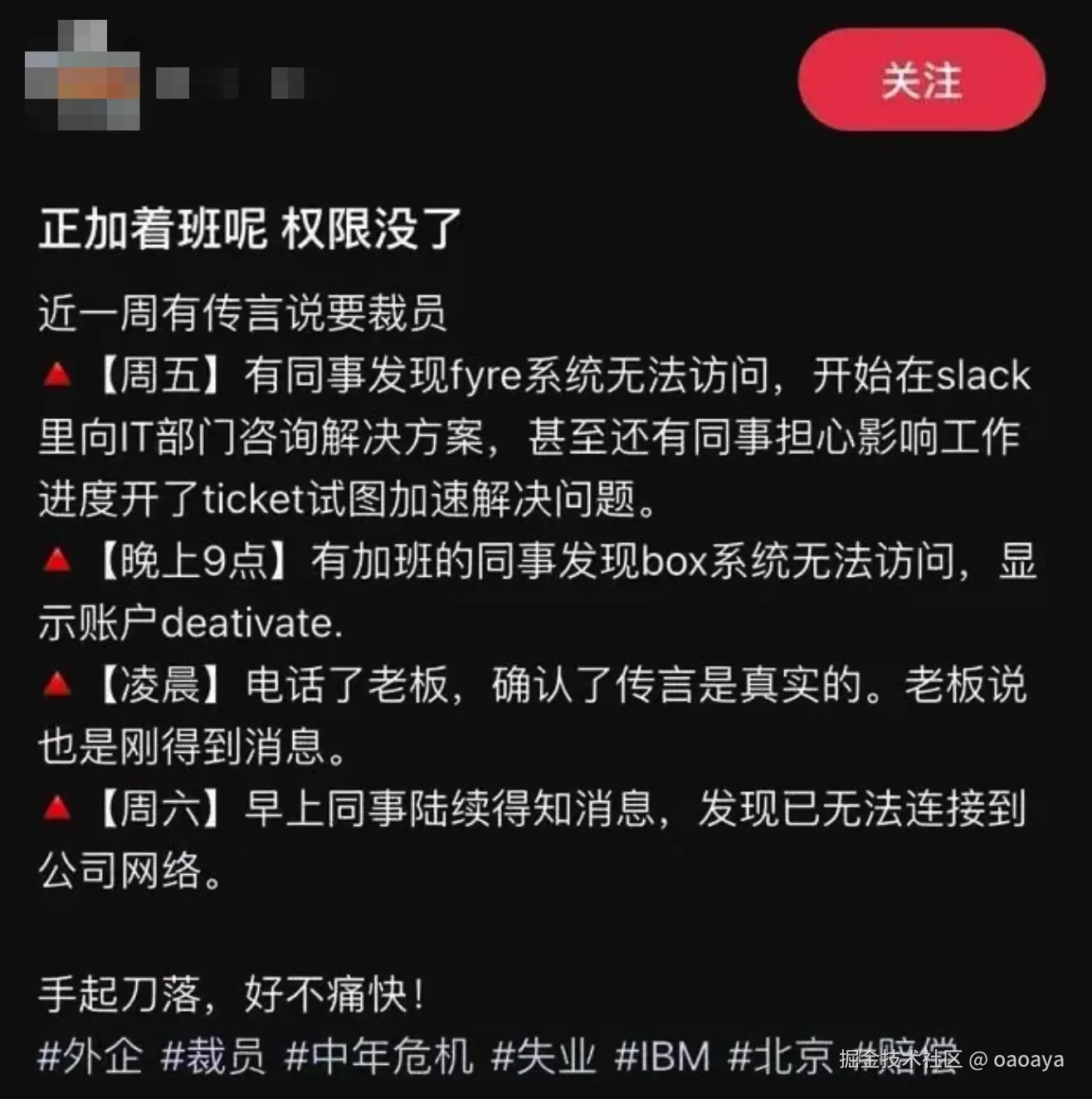Open the post author's blurred avatar

[x=82, y=76]
